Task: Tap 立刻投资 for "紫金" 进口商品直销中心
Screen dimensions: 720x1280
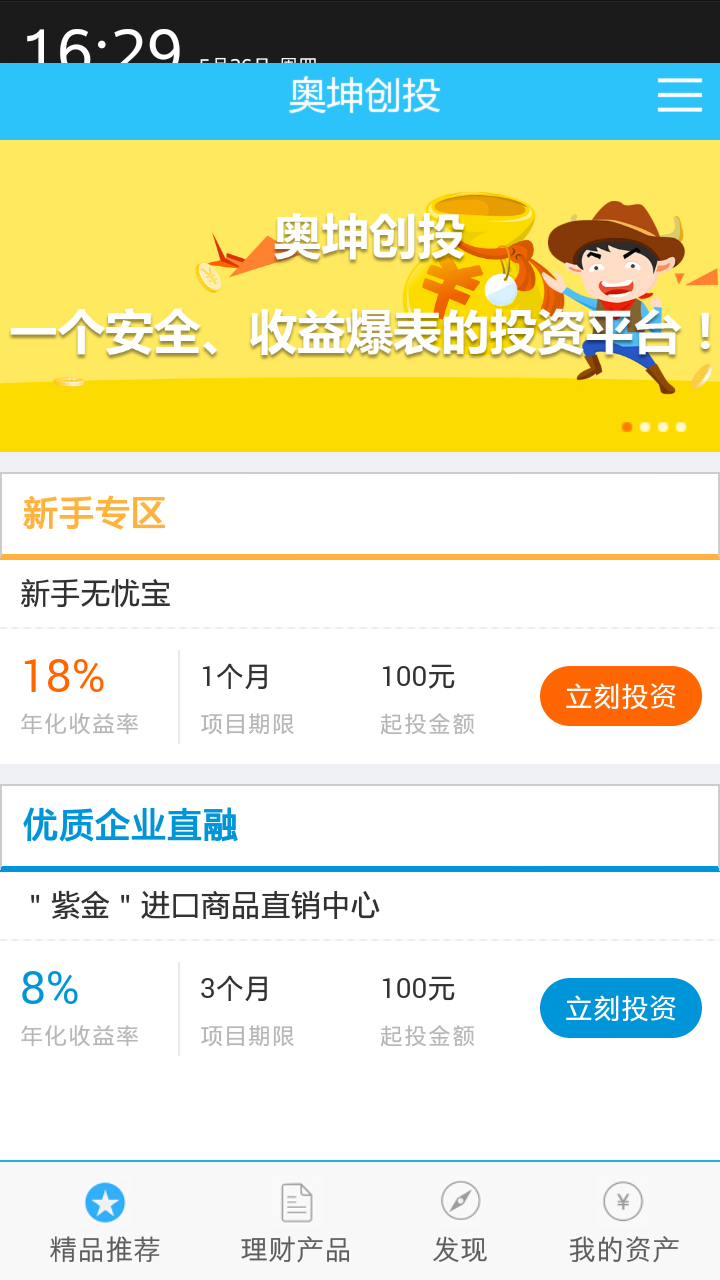Action: click(x=620, y=1008)
